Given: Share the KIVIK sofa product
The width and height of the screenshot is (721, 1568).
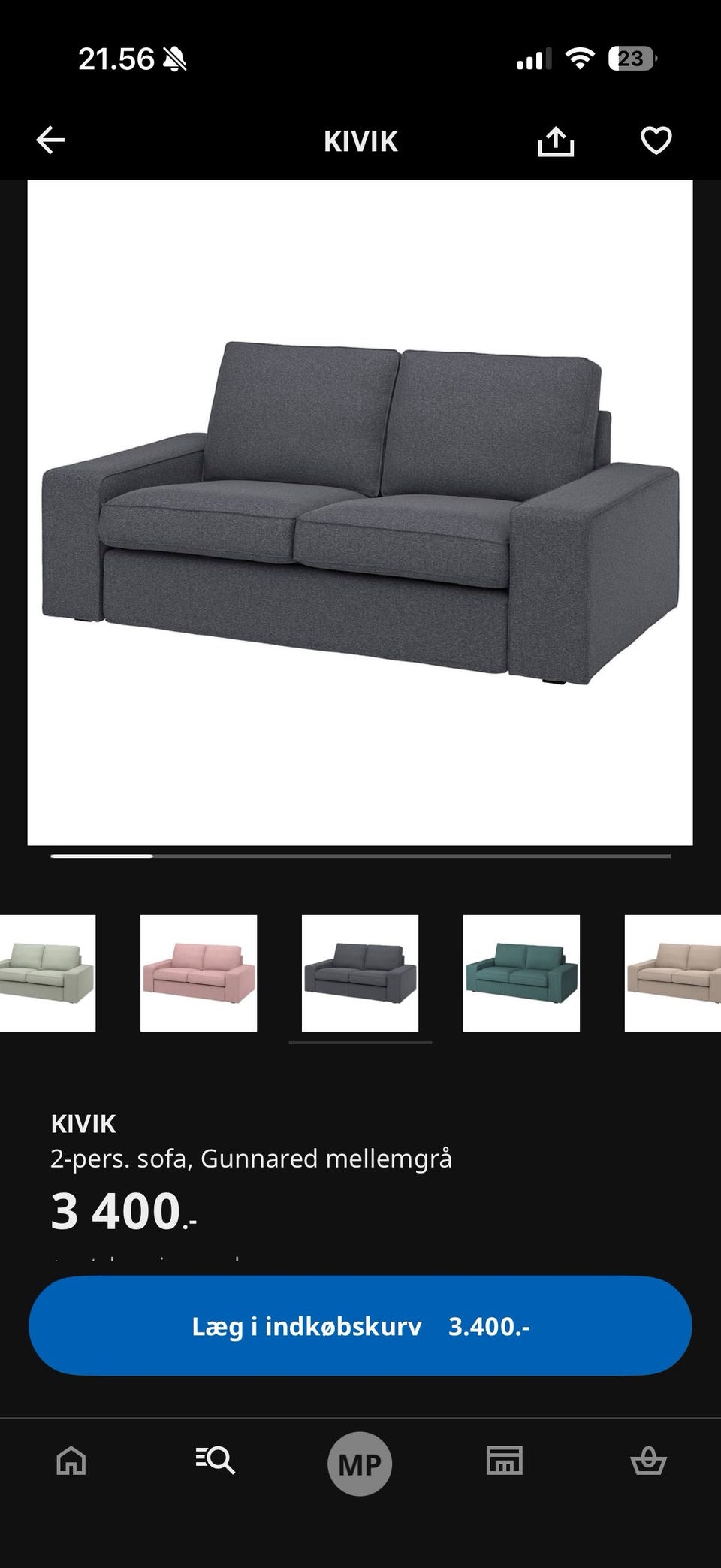Looking at the screenshot, I should pyautogui.click(x=555, y=141).
